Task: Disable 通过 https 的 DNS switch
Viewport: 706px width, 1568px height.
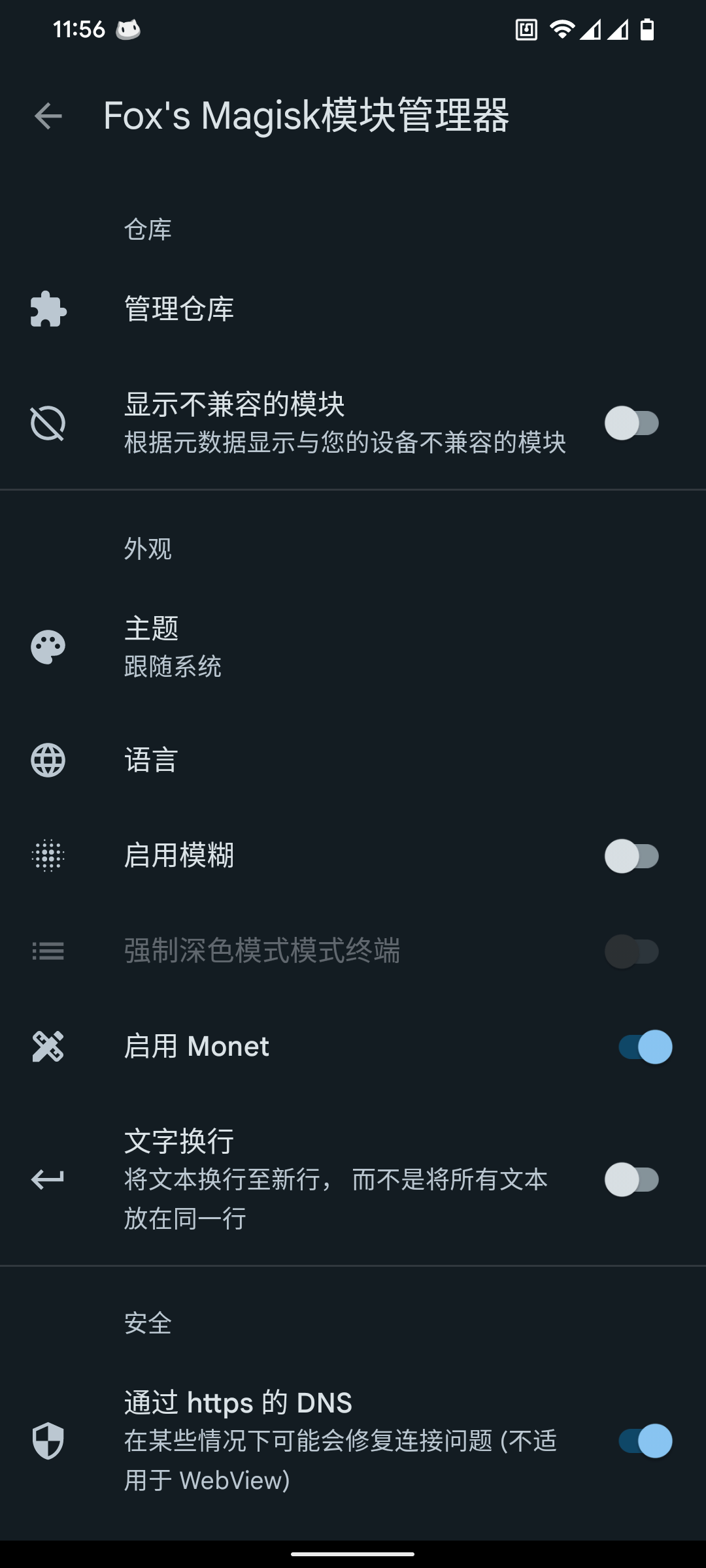Action: coord(645,1441)
